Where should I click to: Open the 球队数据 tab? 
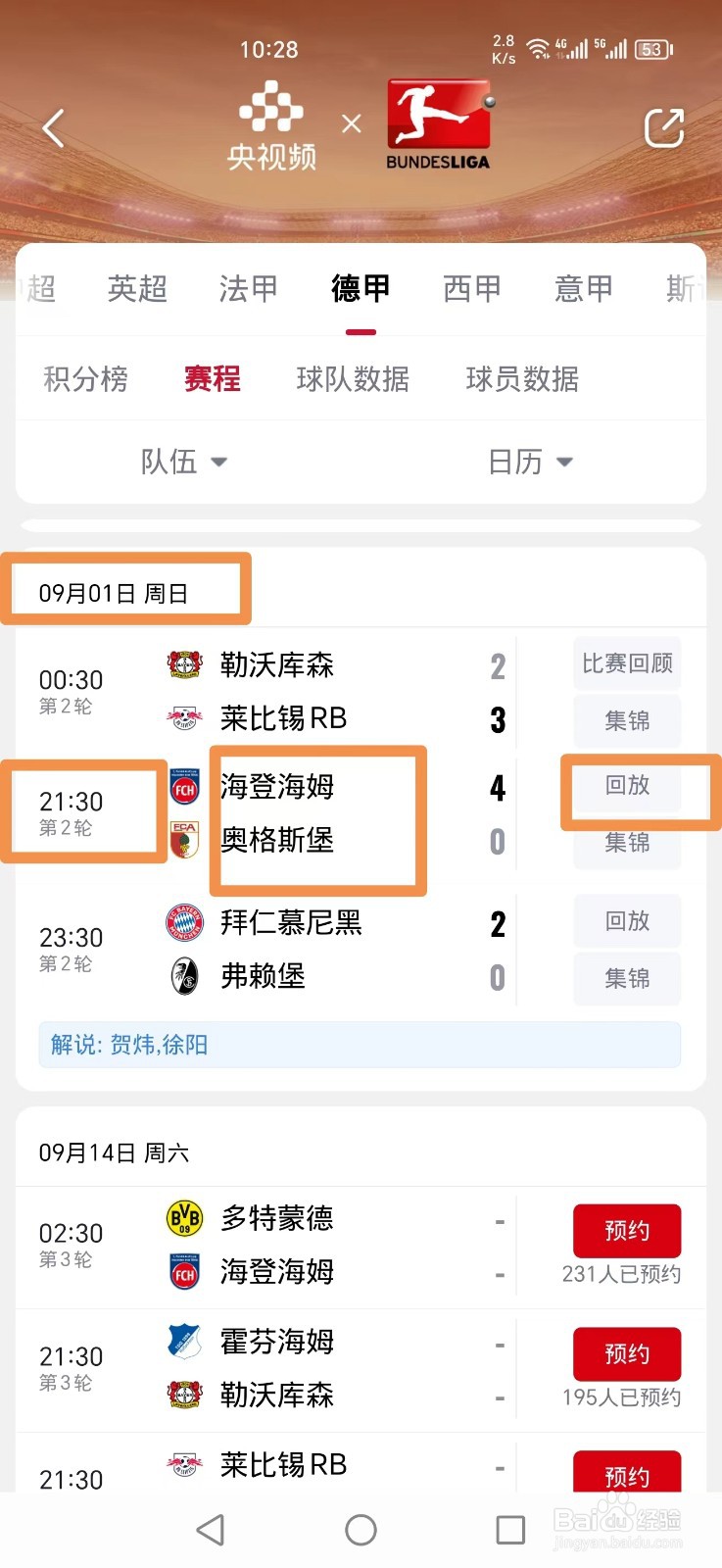(353, 379)
